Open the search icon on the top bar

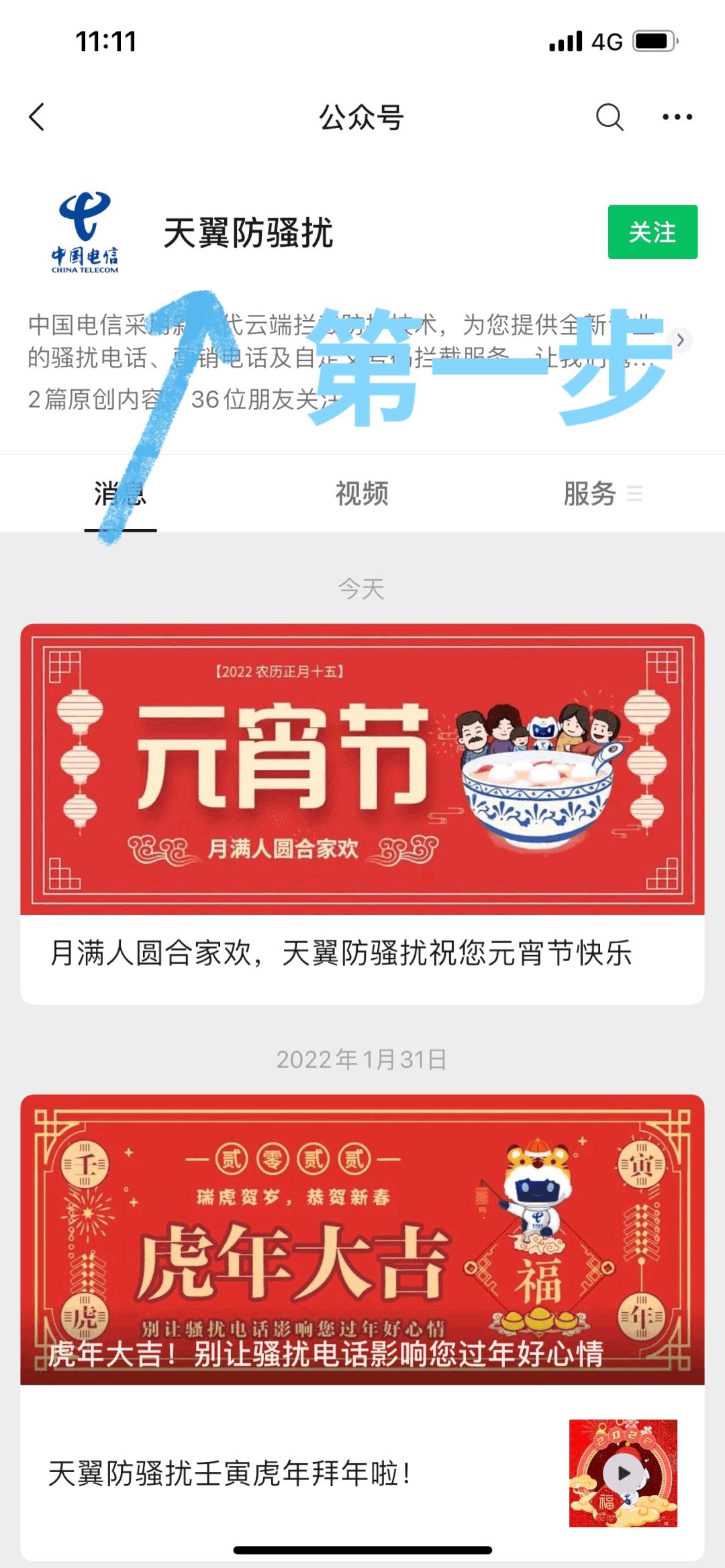(x=608, y=117)
